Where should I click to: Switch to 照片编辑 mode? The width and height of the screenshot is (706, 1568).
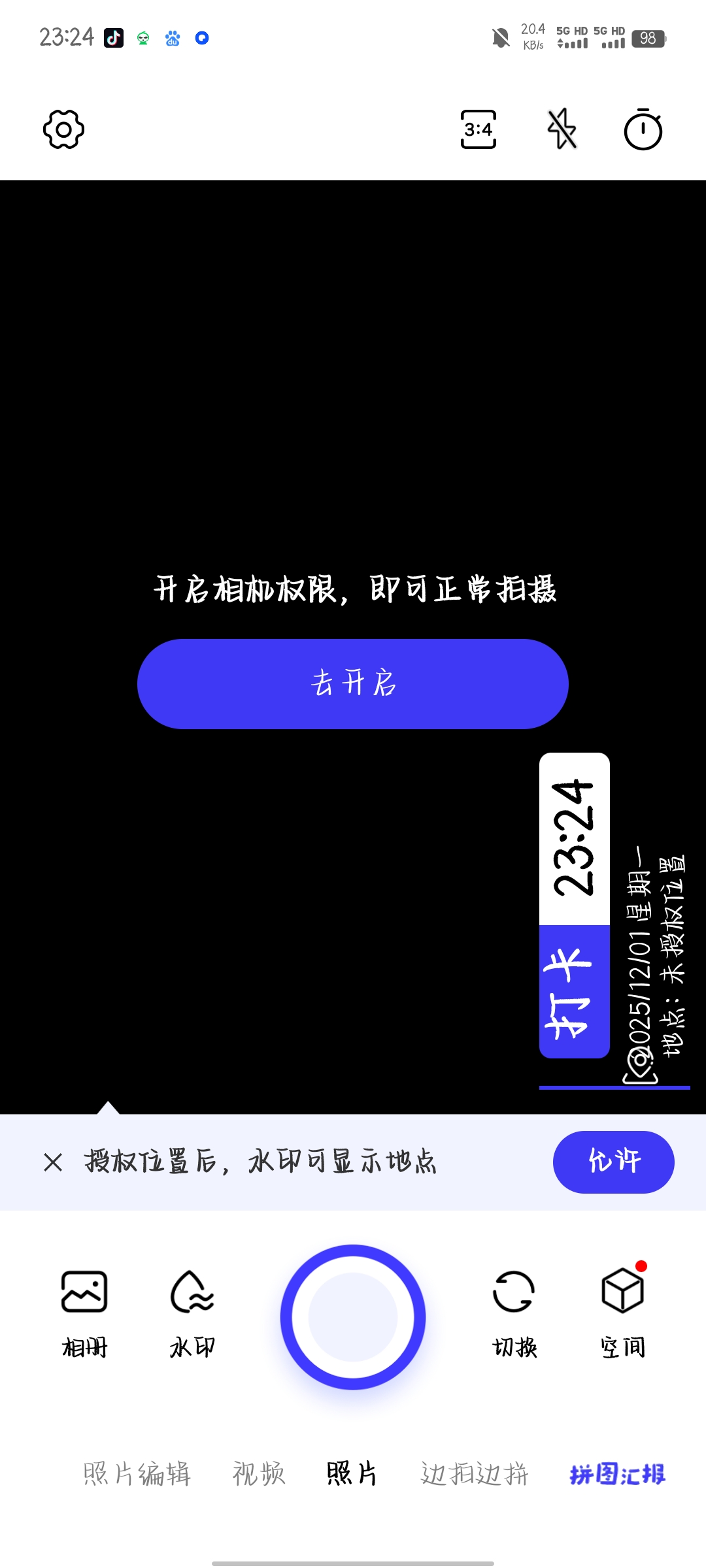137,1474
